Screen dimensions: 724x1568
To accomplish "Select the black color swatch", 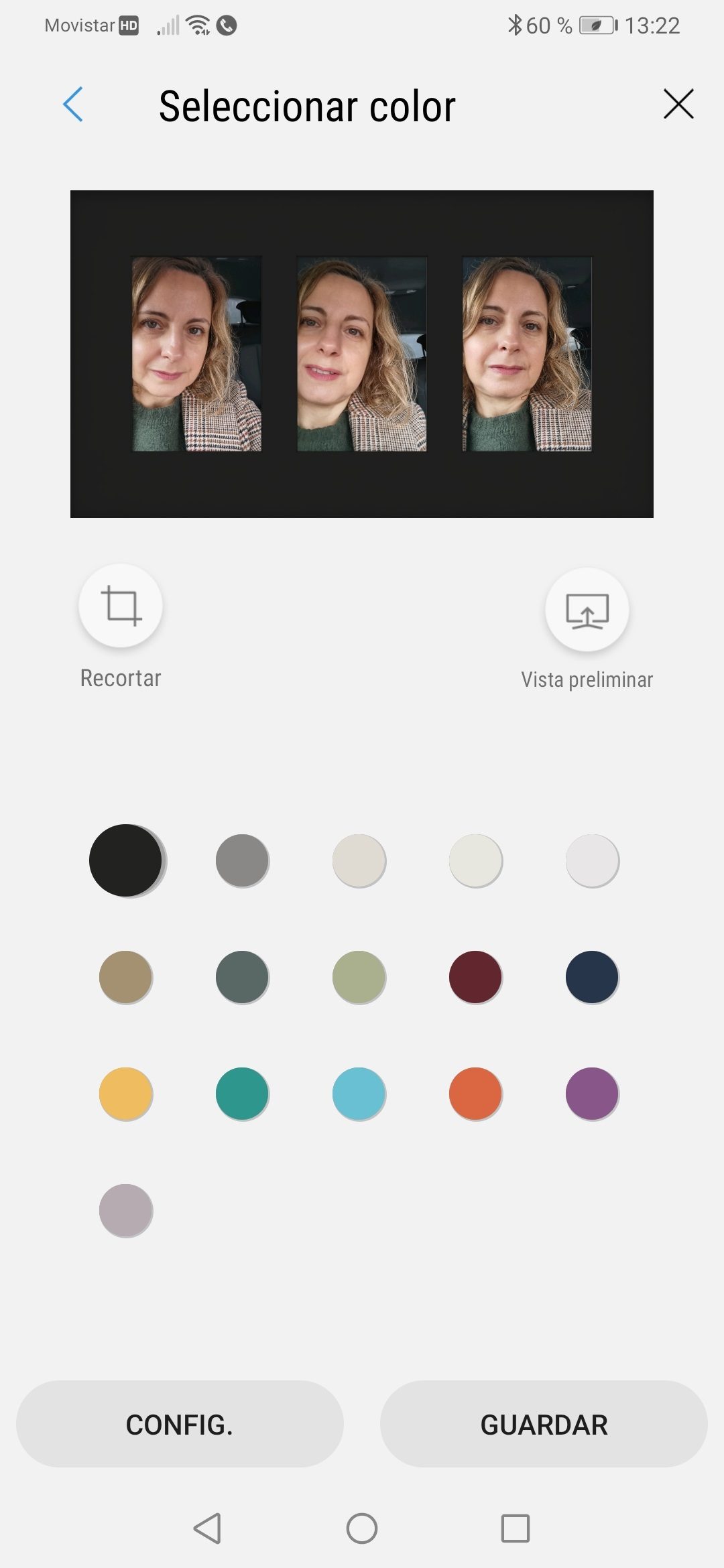I will (125, 860).
